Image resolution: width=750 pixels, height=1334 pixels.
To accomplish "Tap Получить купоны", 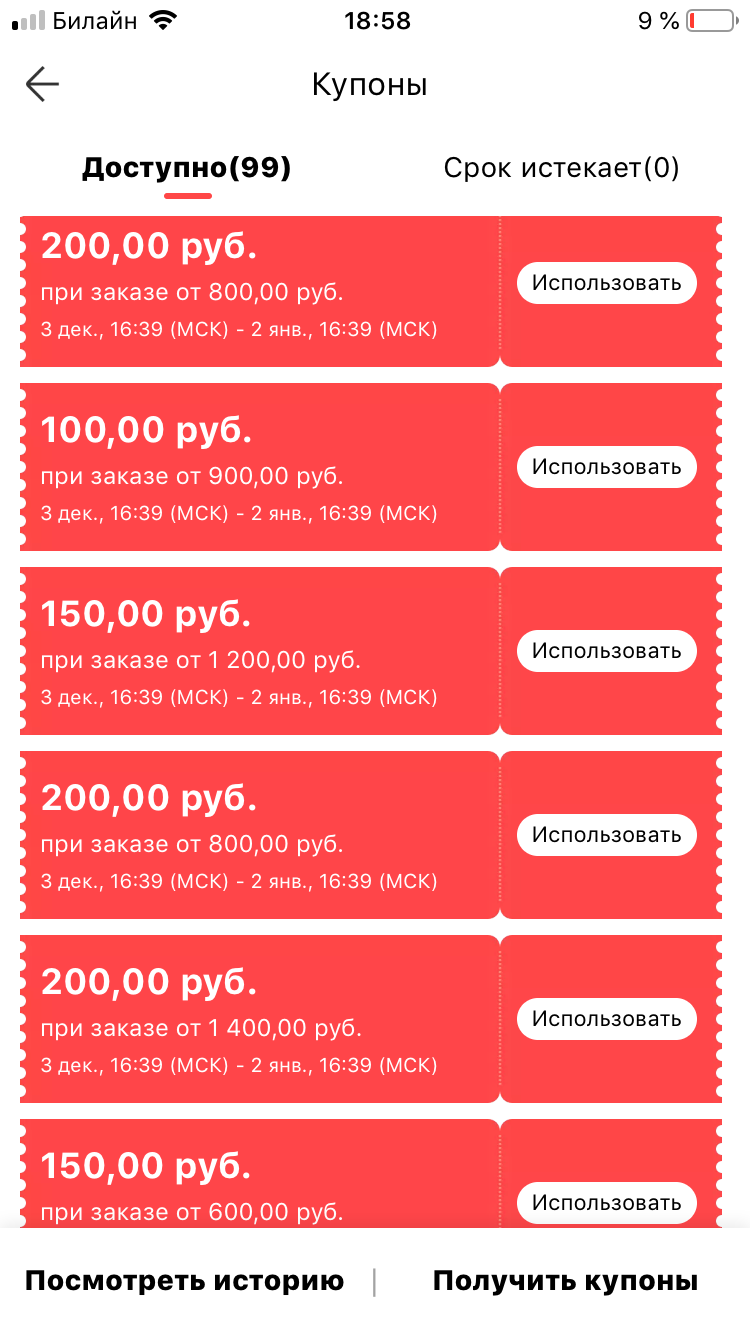I will coord(565,1281).
